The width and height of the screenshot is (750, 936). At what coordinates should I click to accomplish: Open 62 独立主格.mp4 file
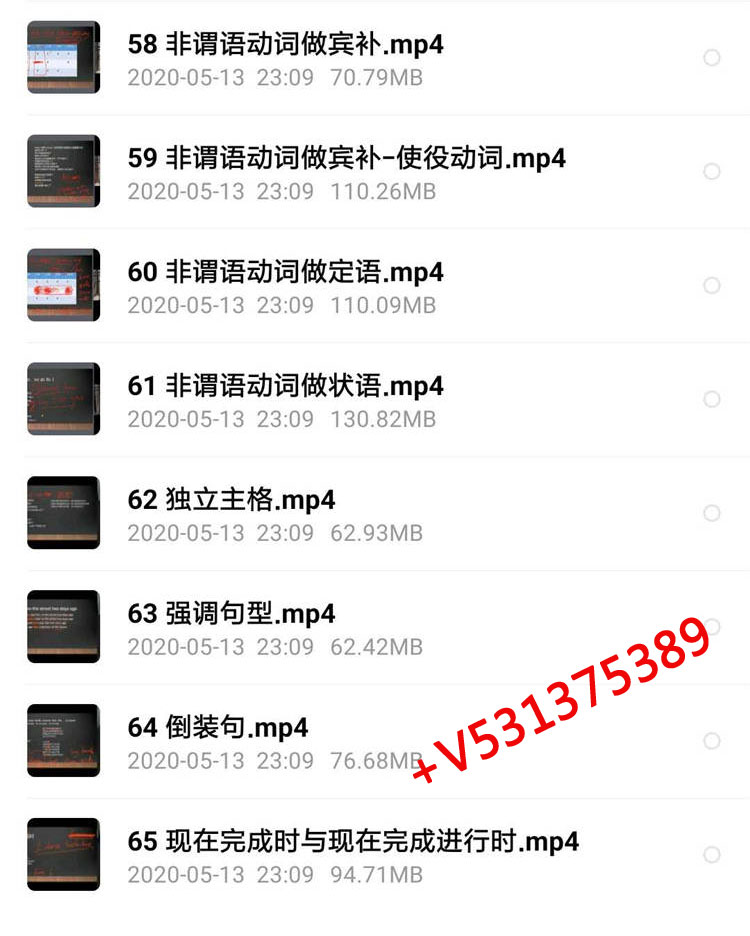point(231,501)
